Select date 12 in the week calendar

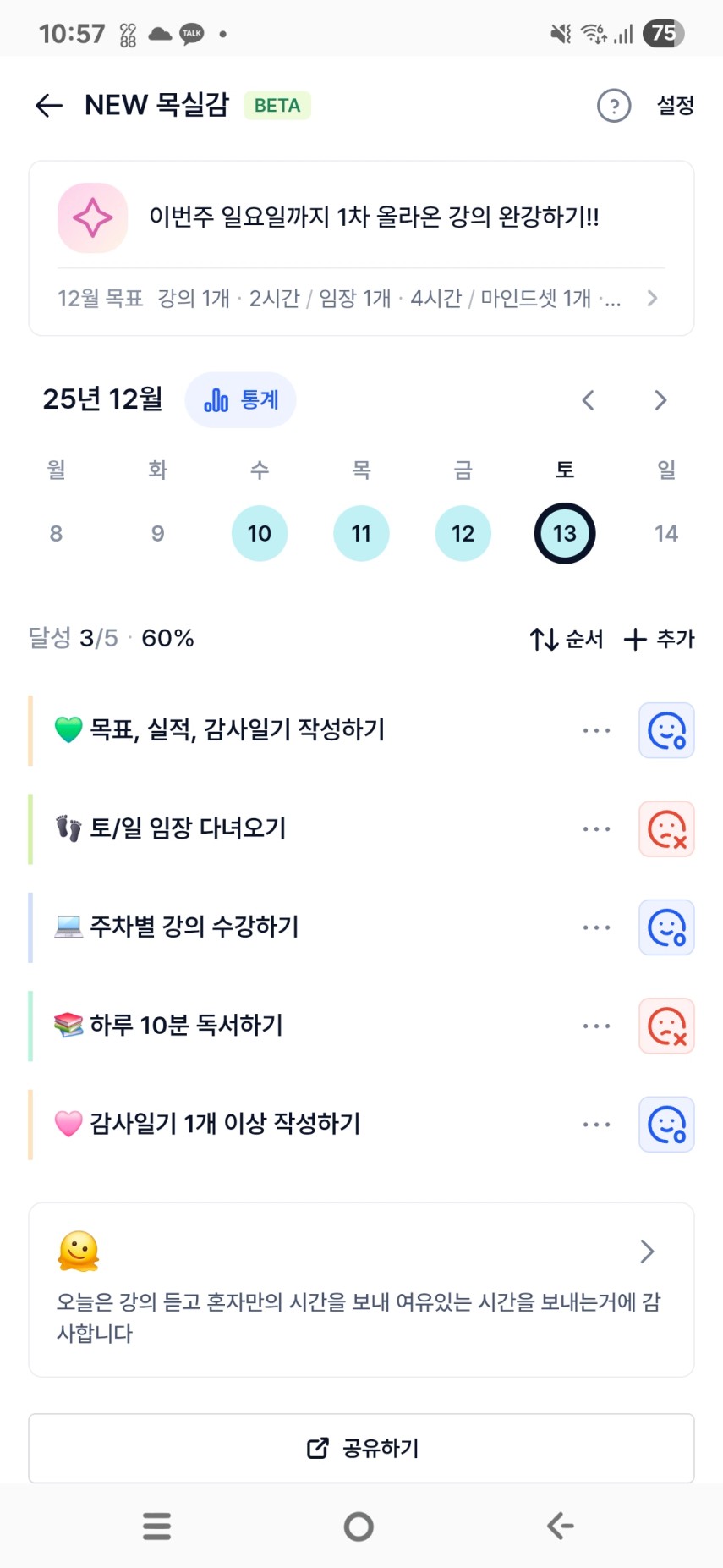tap(463, 534)
